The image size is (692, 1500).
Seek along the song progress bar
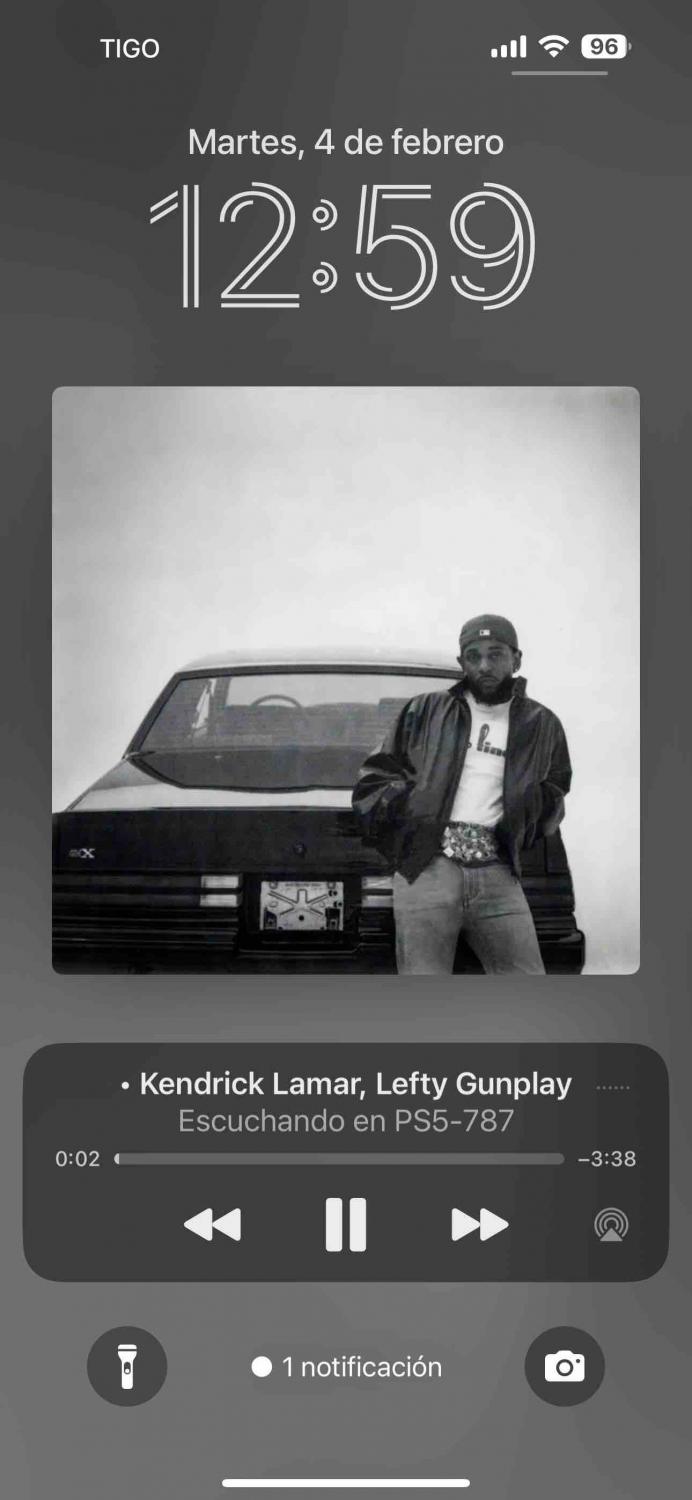coord(340,1159)
